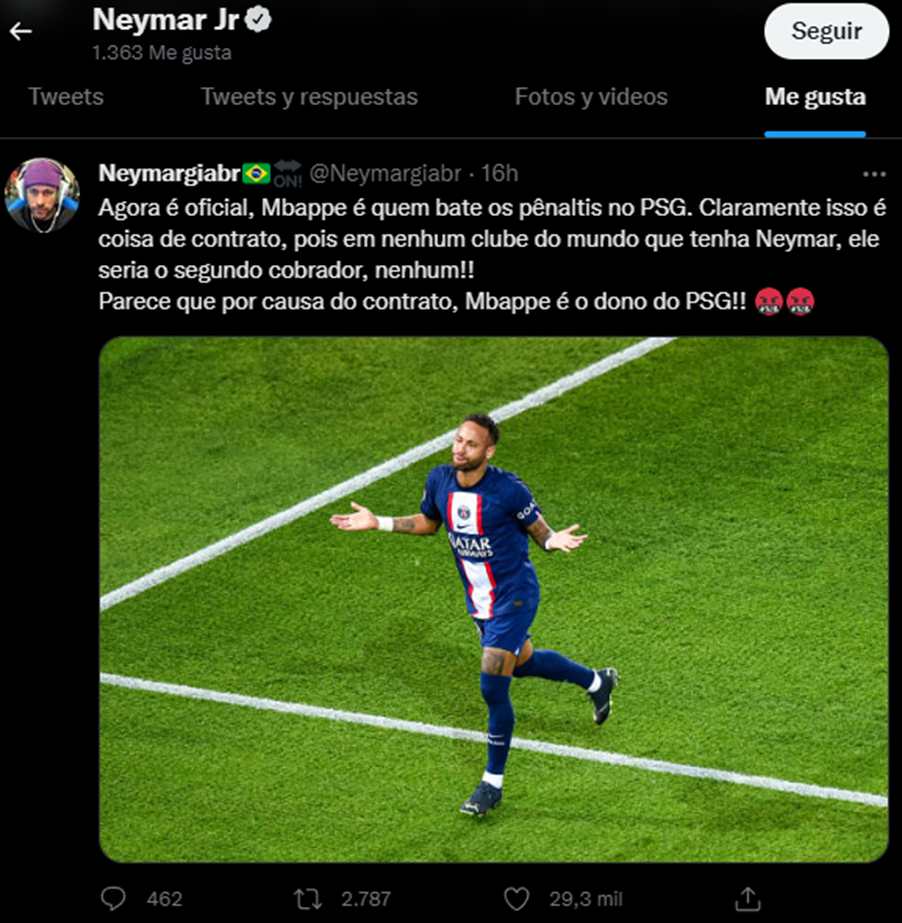Image resolution: width=902 pixels, height=923 pixels.
Task: Switch to the Tweets tab
Action: 66,97
